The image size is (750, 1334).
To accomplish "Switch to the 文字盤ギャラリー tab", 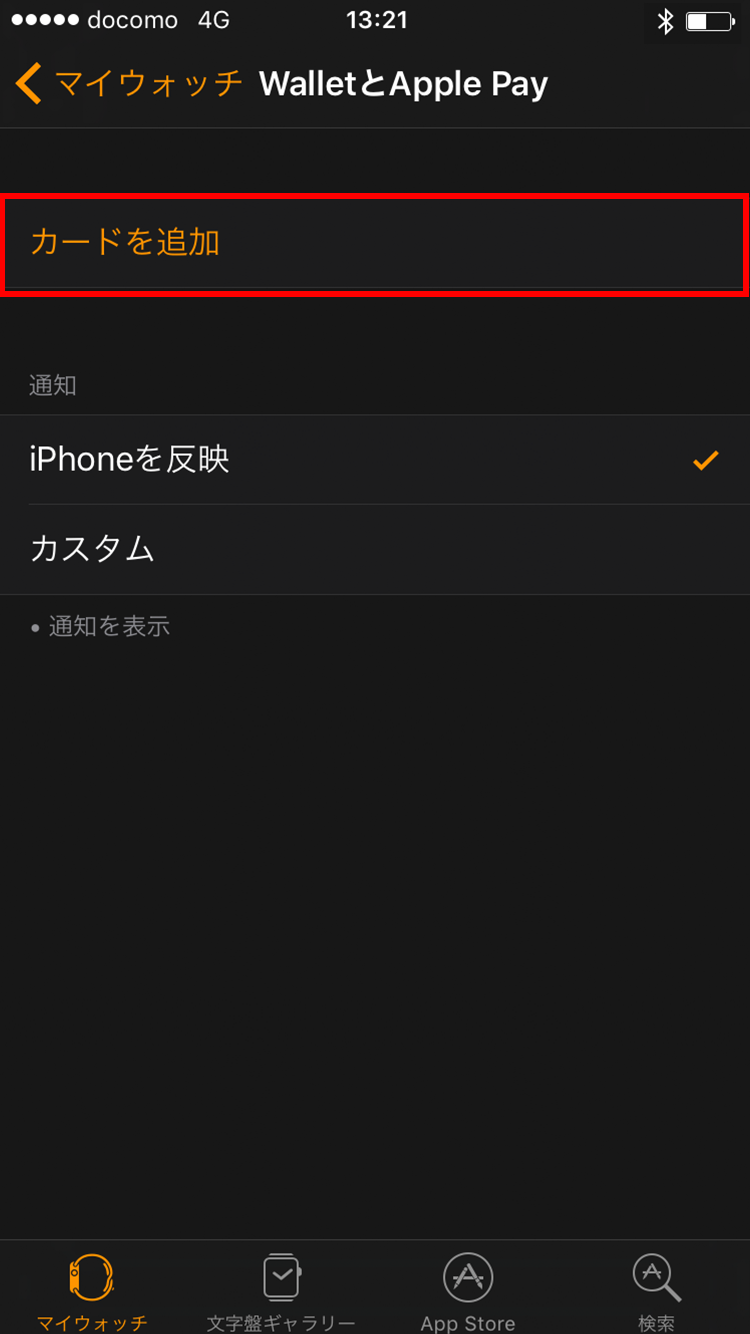I will (x=281, y=1290).
